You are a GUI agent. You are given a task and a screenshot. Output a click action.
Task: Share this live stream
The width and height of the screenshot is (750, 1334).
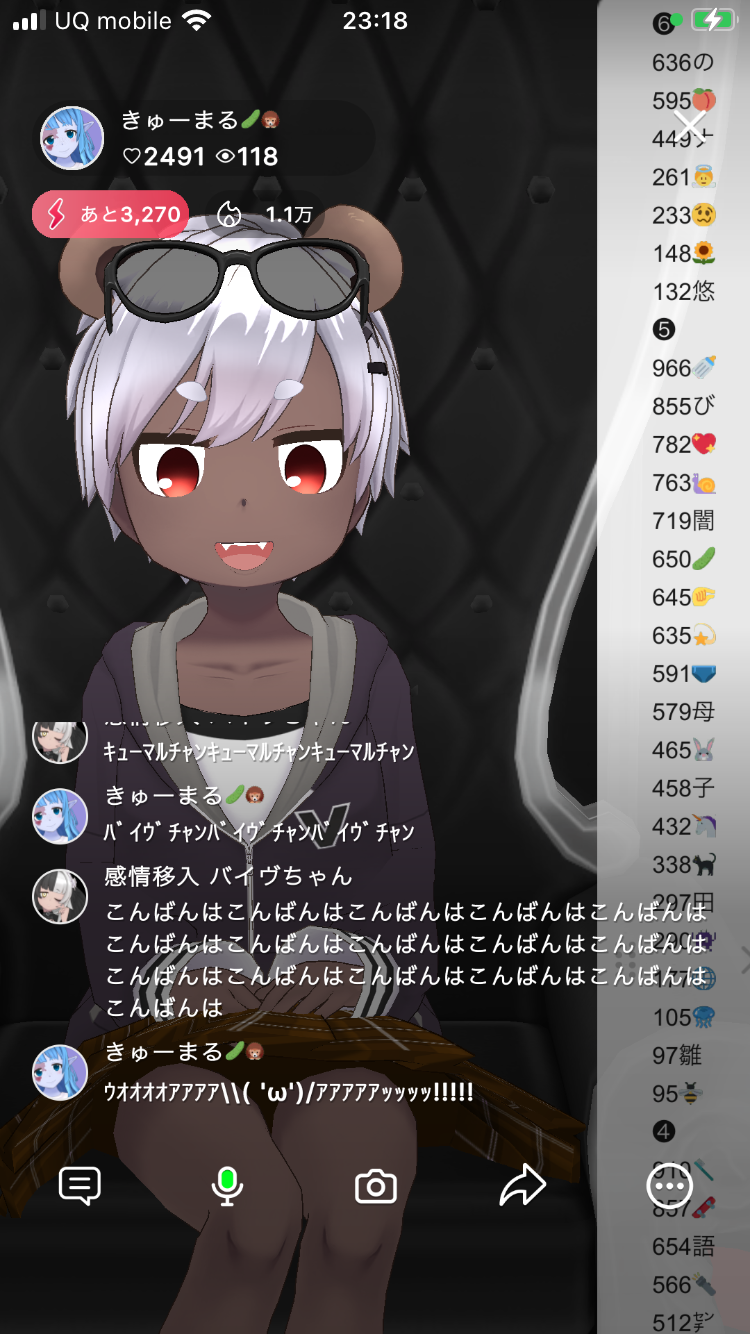coord(522,1186)
